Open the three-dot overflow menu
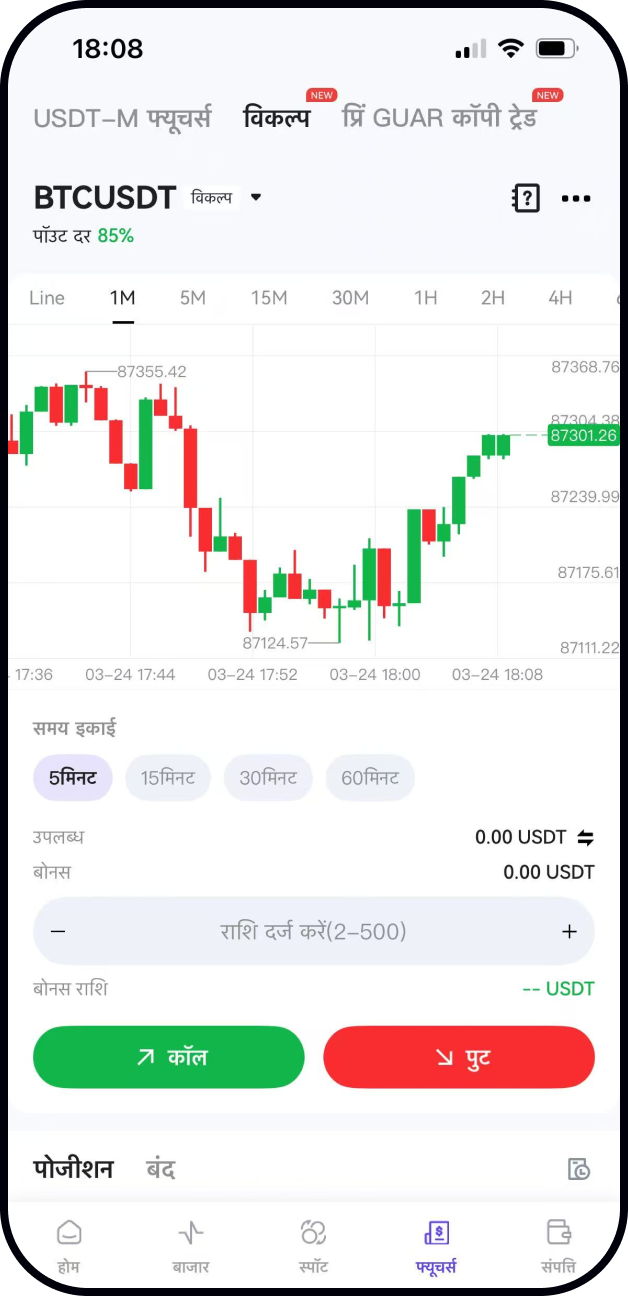628x1296 pixels. (576, 198)
